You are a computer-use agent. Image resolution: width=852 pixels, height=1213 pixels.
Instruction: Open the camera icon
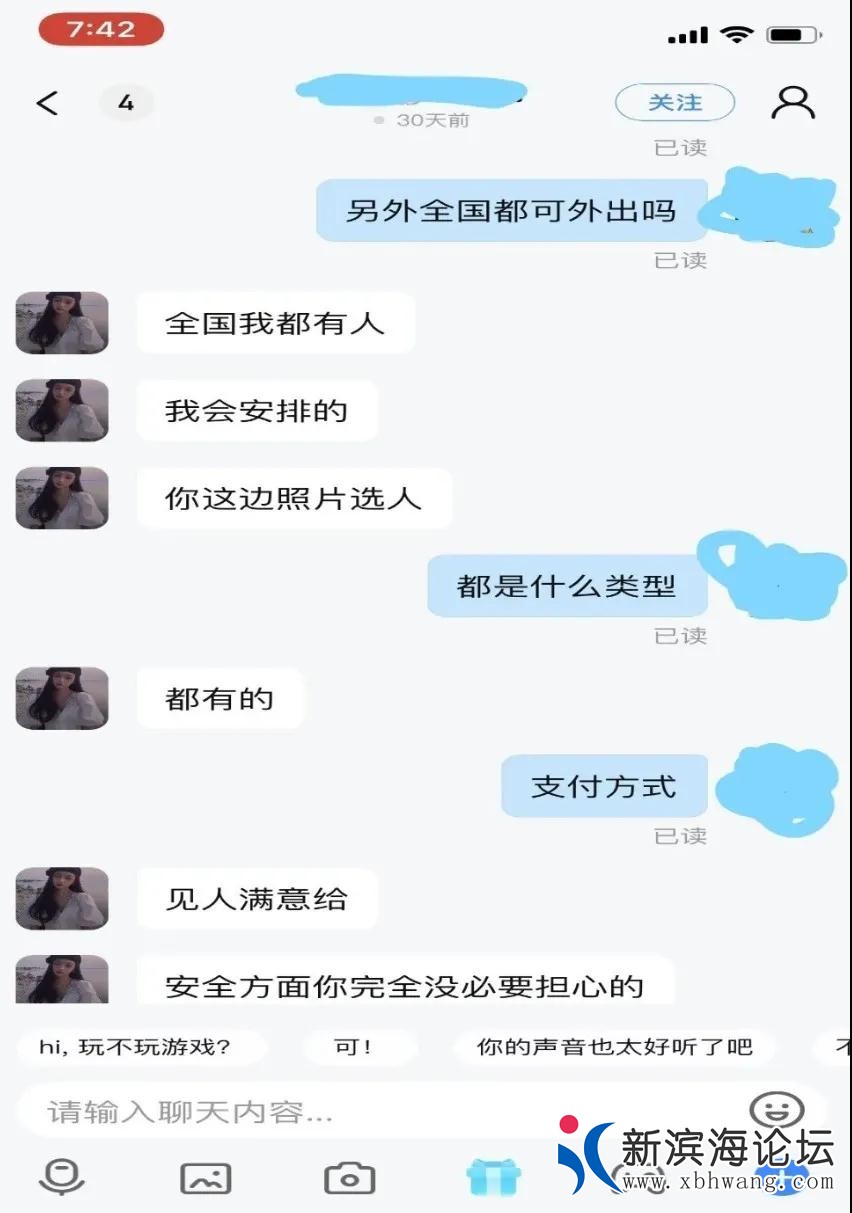(348, 1178)
